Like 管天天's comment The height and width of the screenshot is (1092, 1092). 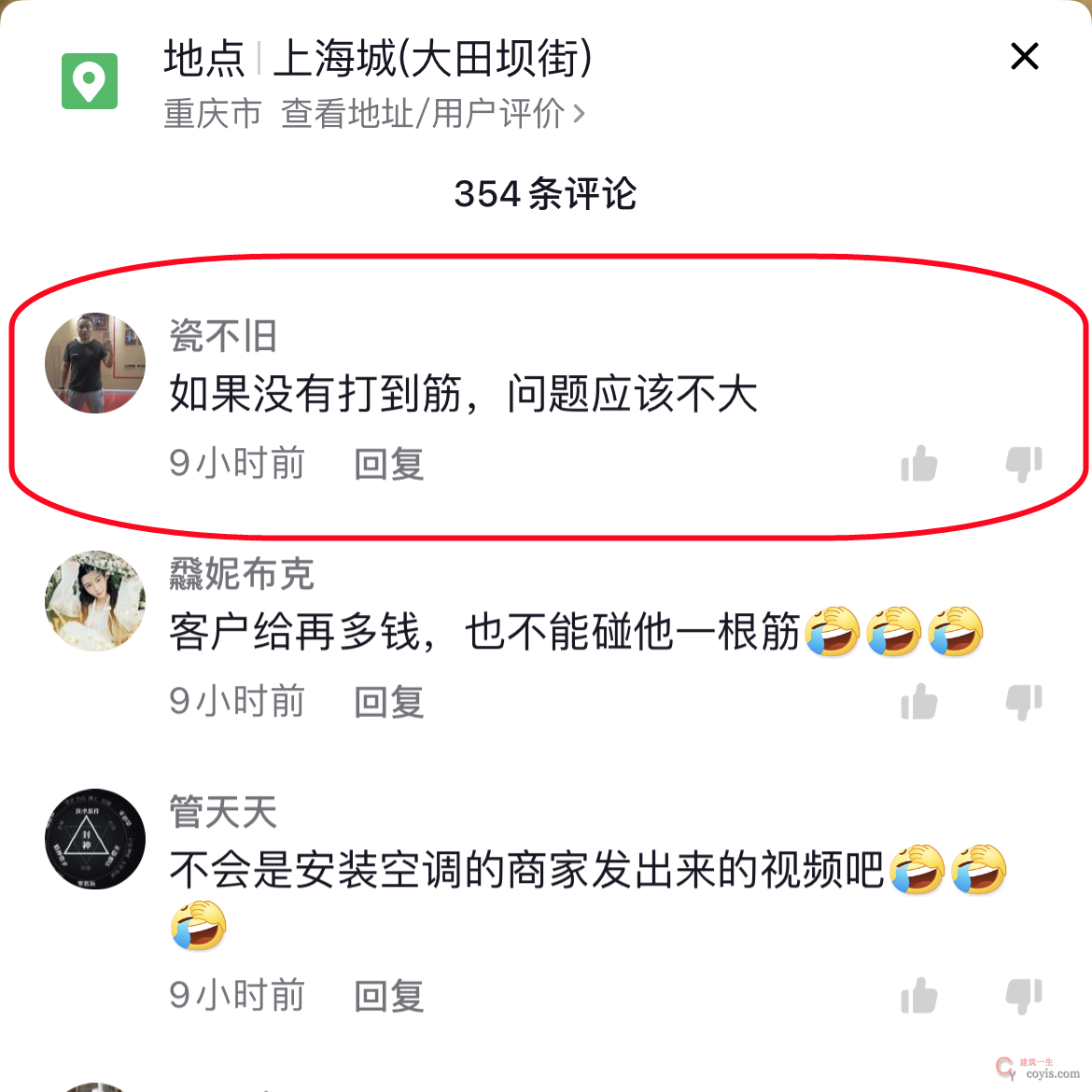click(x=919, y=996)
